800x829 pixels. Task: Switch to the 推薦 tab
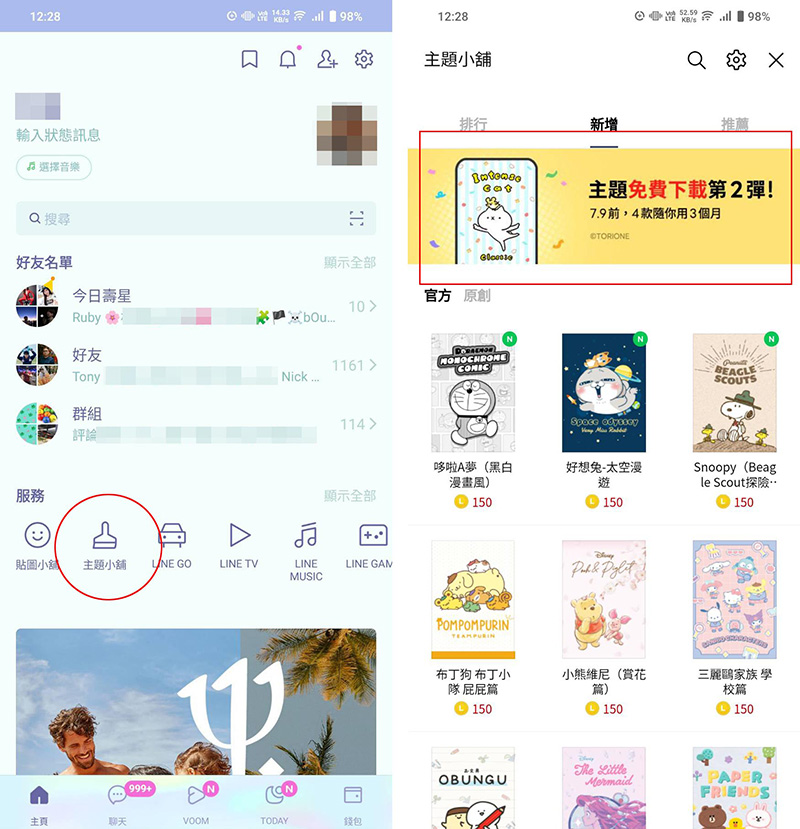coord(735,125)
